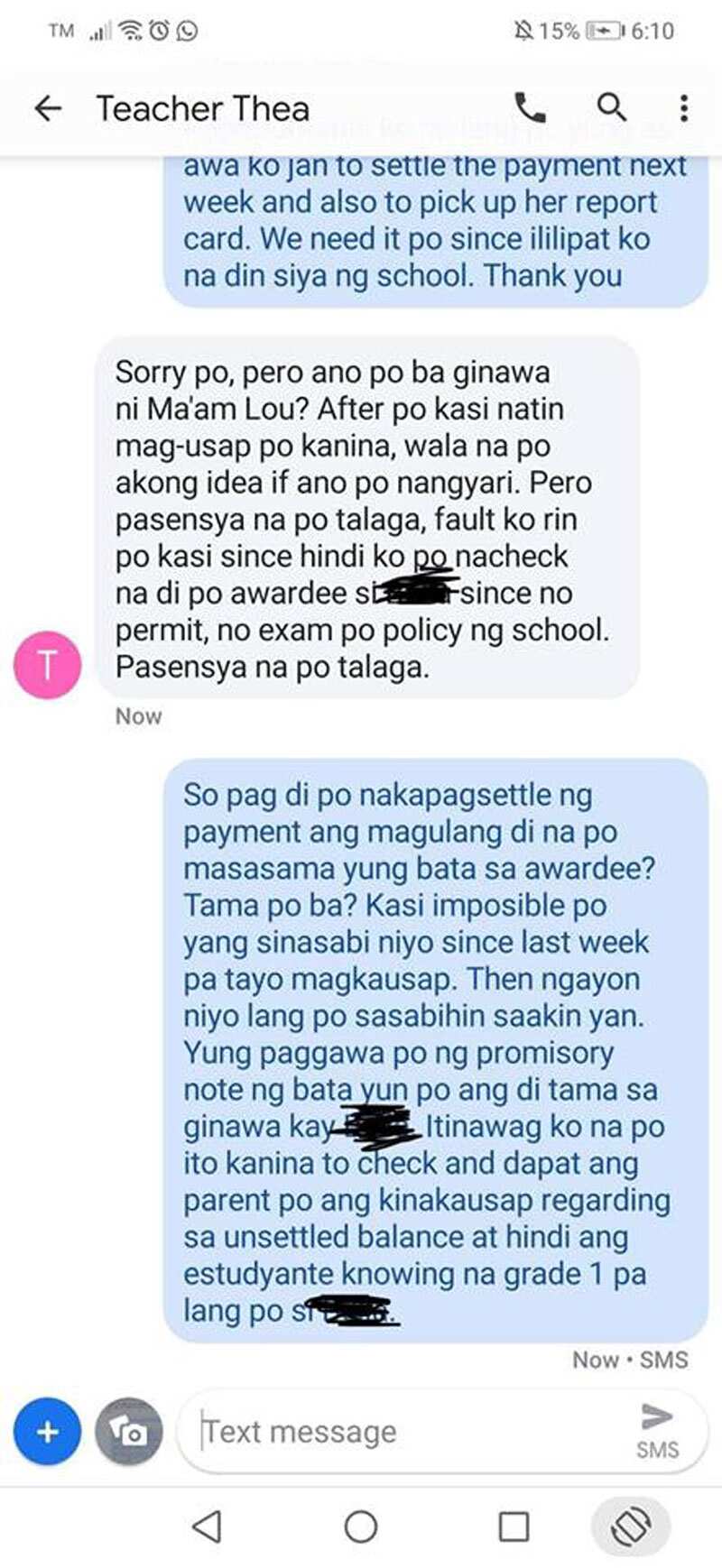Open the camera gallery attach icon

point(129,1431)
